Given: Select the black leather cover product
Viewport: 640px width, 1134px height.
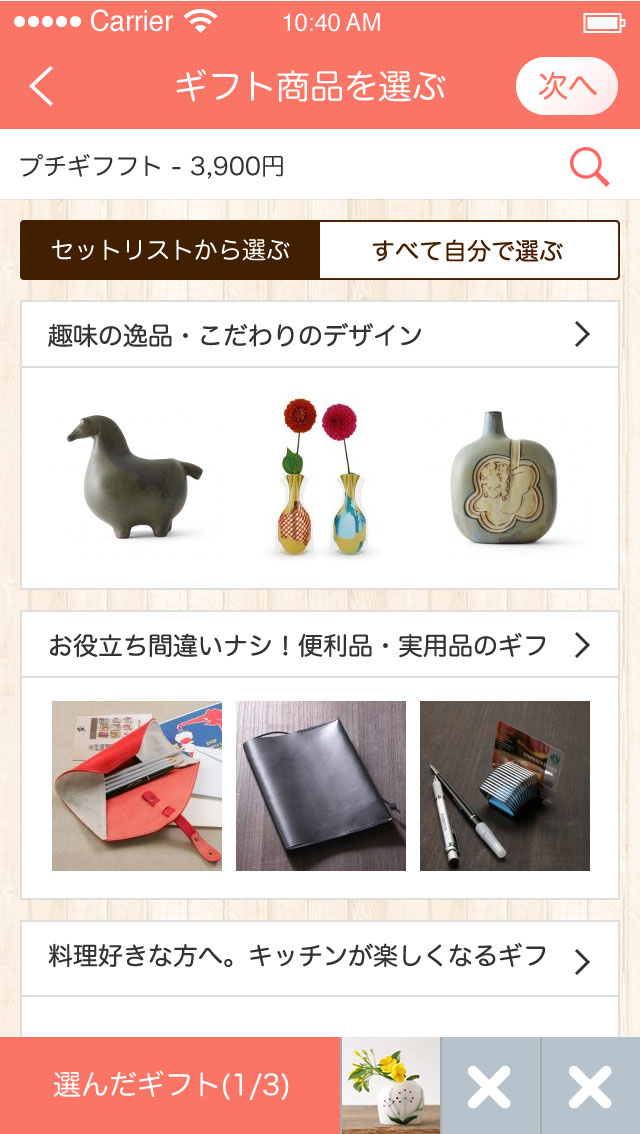Looking at the screenshot, I should tap(321, 786).
